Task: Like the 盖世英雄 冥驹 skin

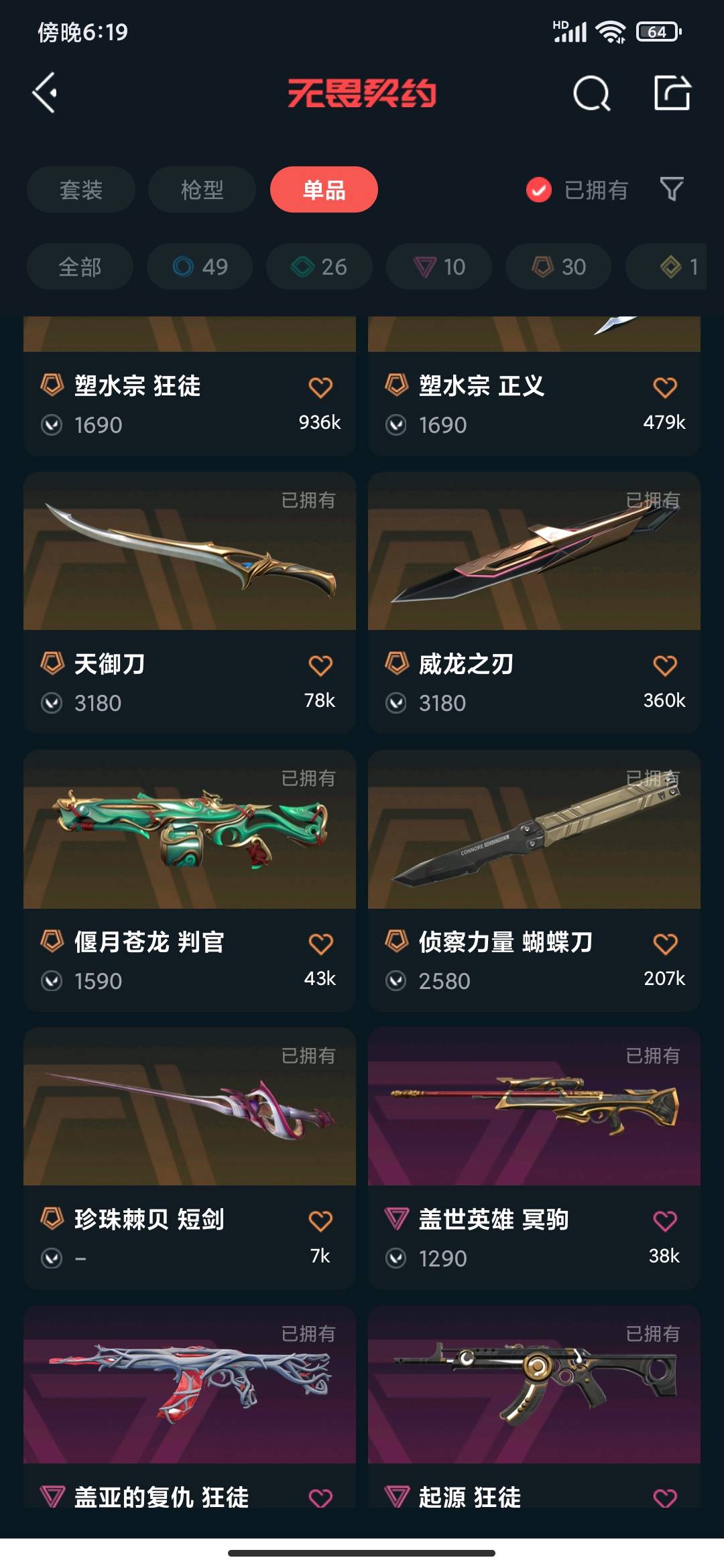Action: 665,1221
